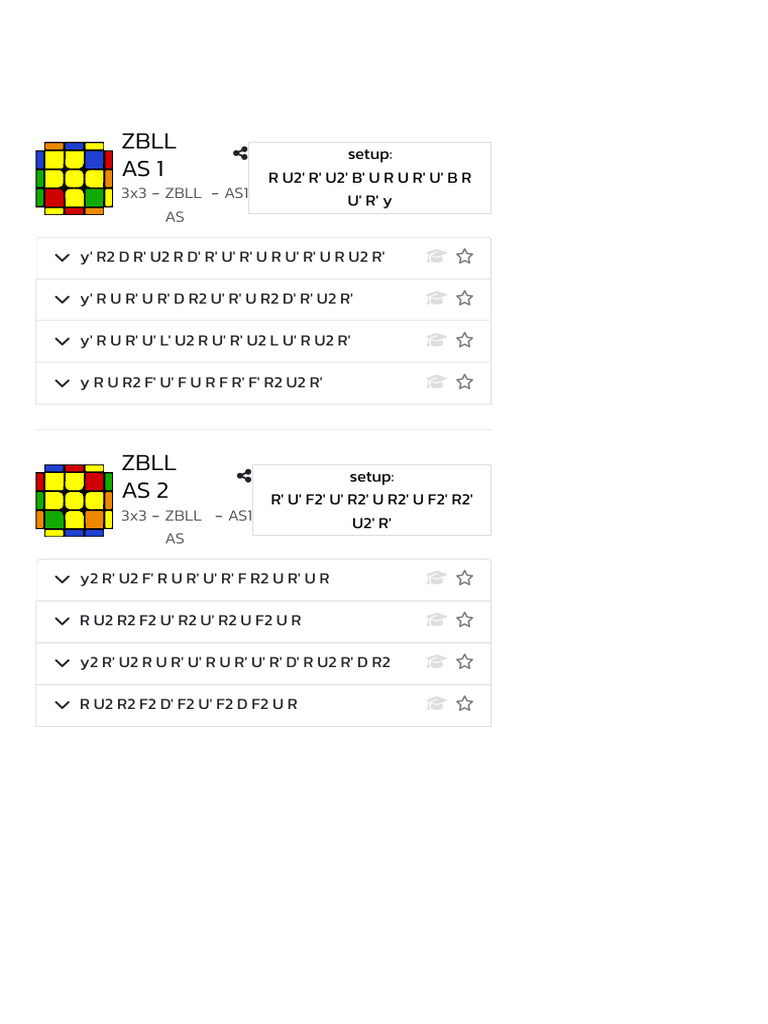Expand the algorithm starting y2 R' U2 F'
The image size is (768, 1024).
click(x=62, y=579)
